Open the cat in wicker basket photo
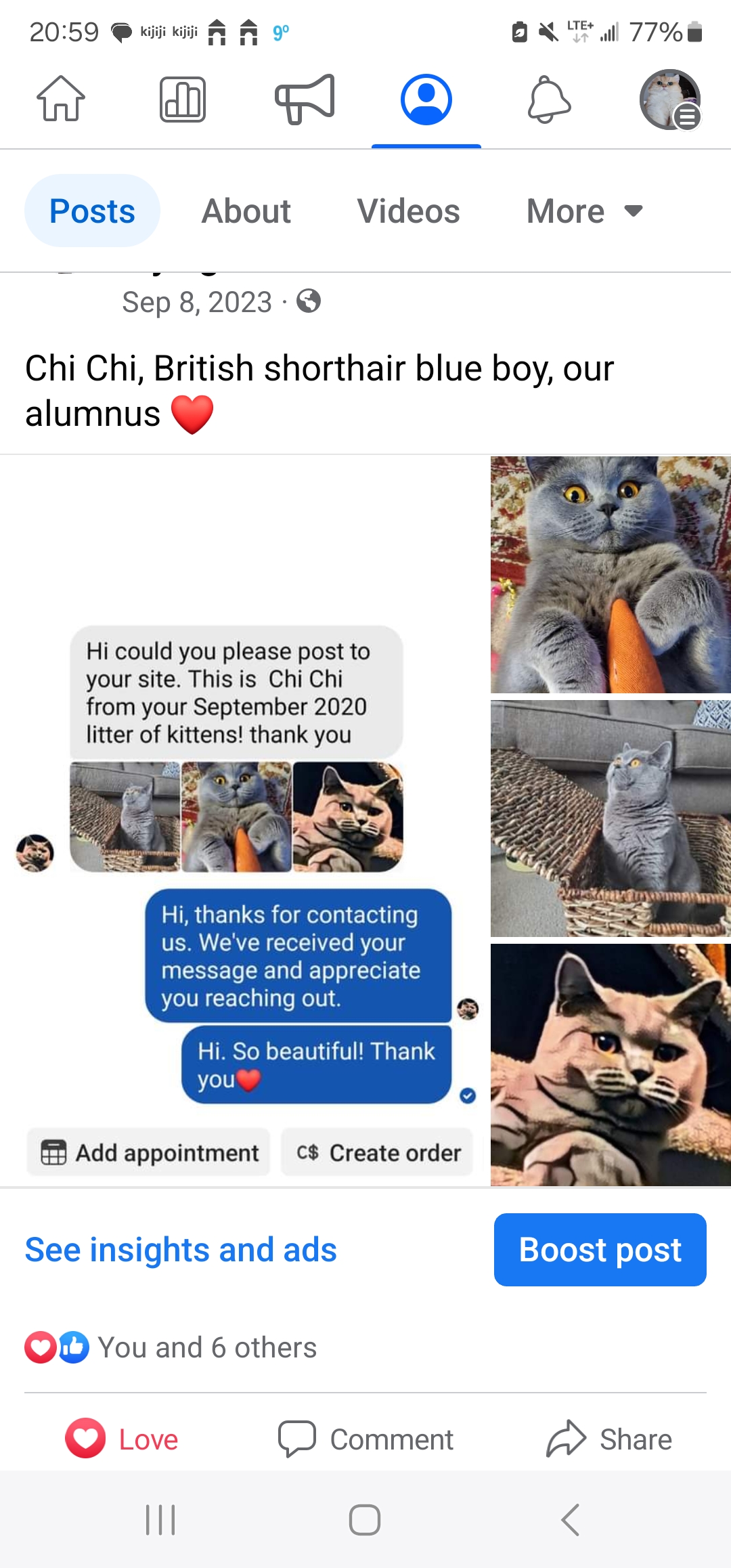731x1568 pixels. pos(610,819)
